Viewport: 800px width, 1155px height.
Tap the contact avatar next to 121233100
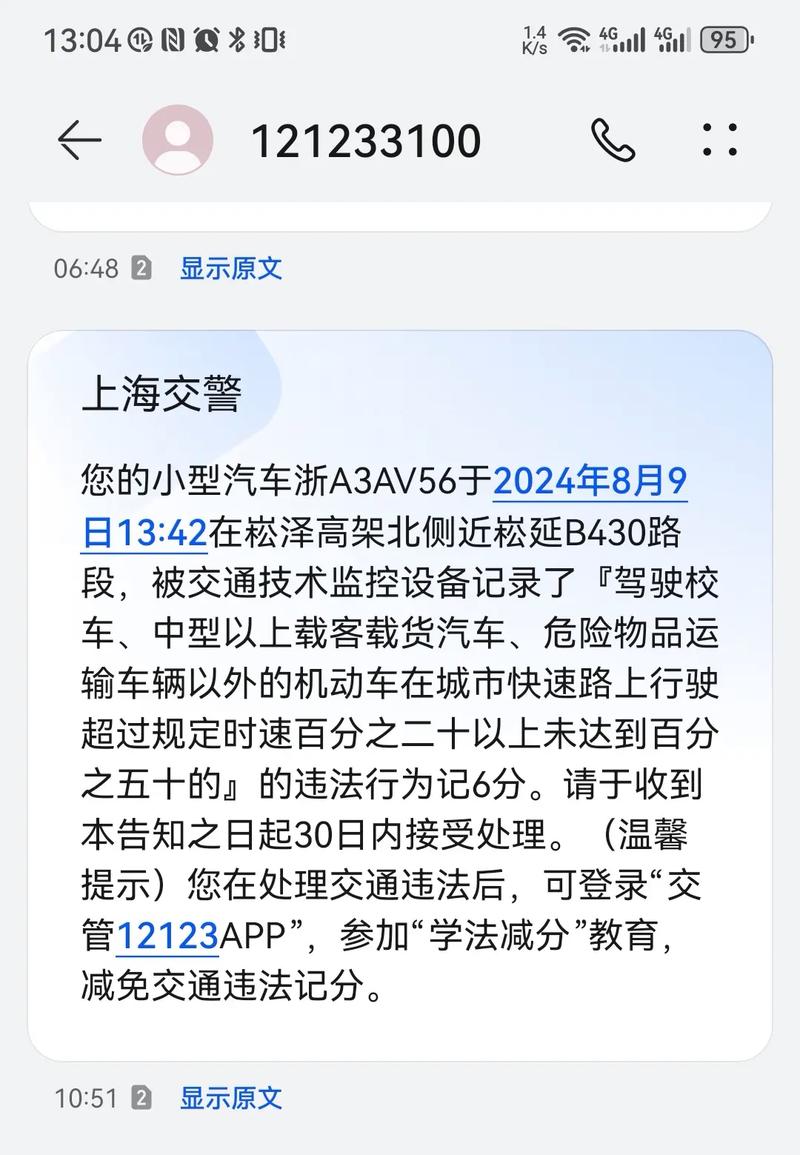178,140
